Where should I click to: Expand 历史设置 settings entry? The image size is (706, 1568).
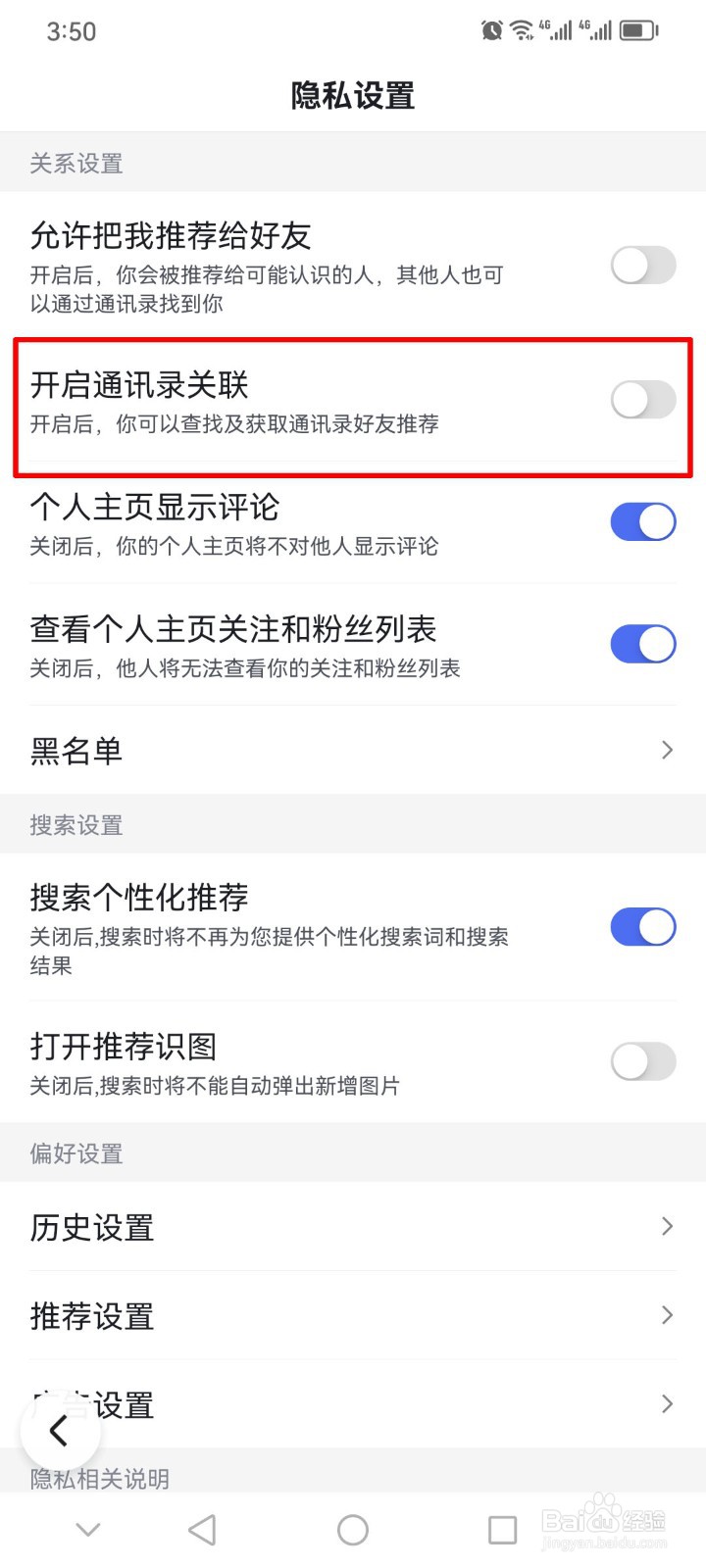667,1226
